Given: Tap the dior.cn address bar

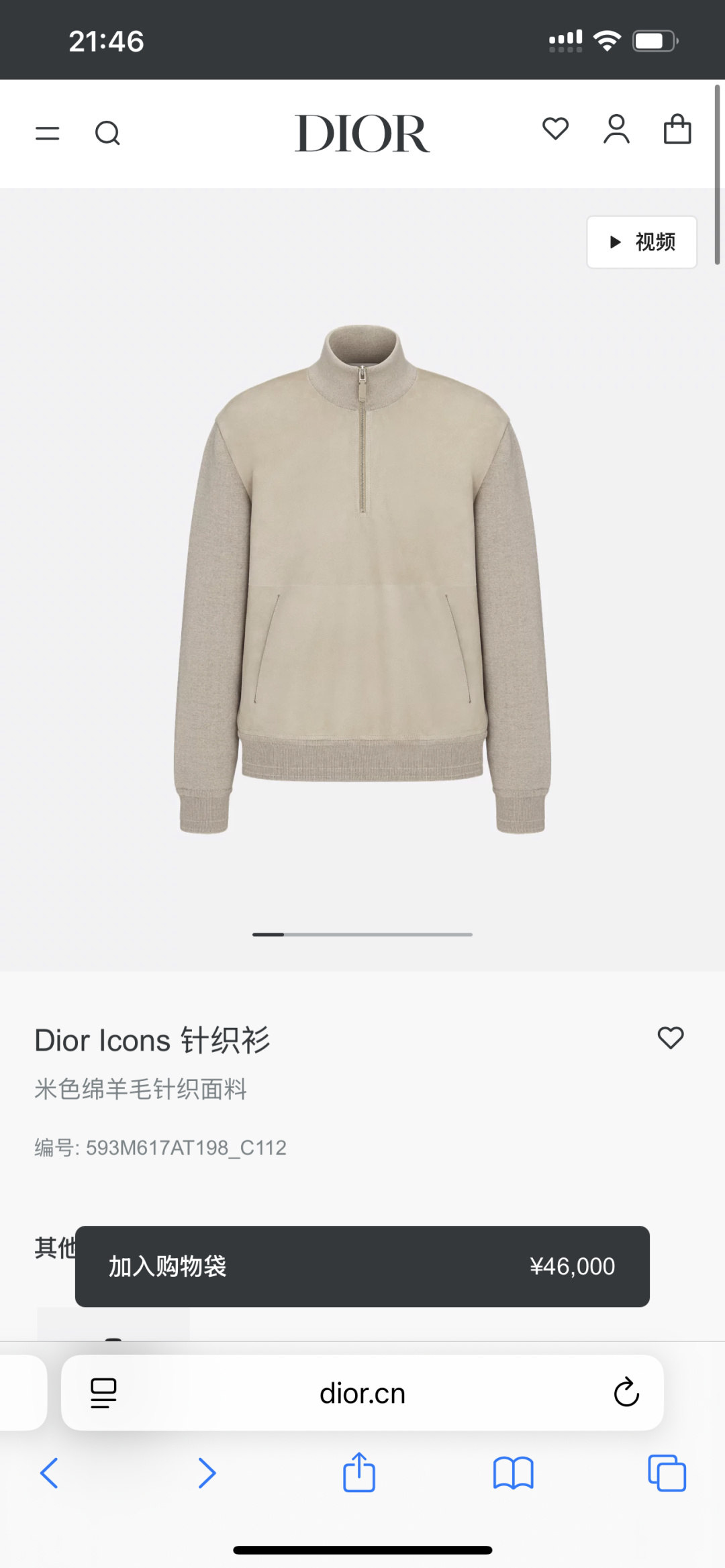Looking at the screenshot, I should (x=362, y=1393).
